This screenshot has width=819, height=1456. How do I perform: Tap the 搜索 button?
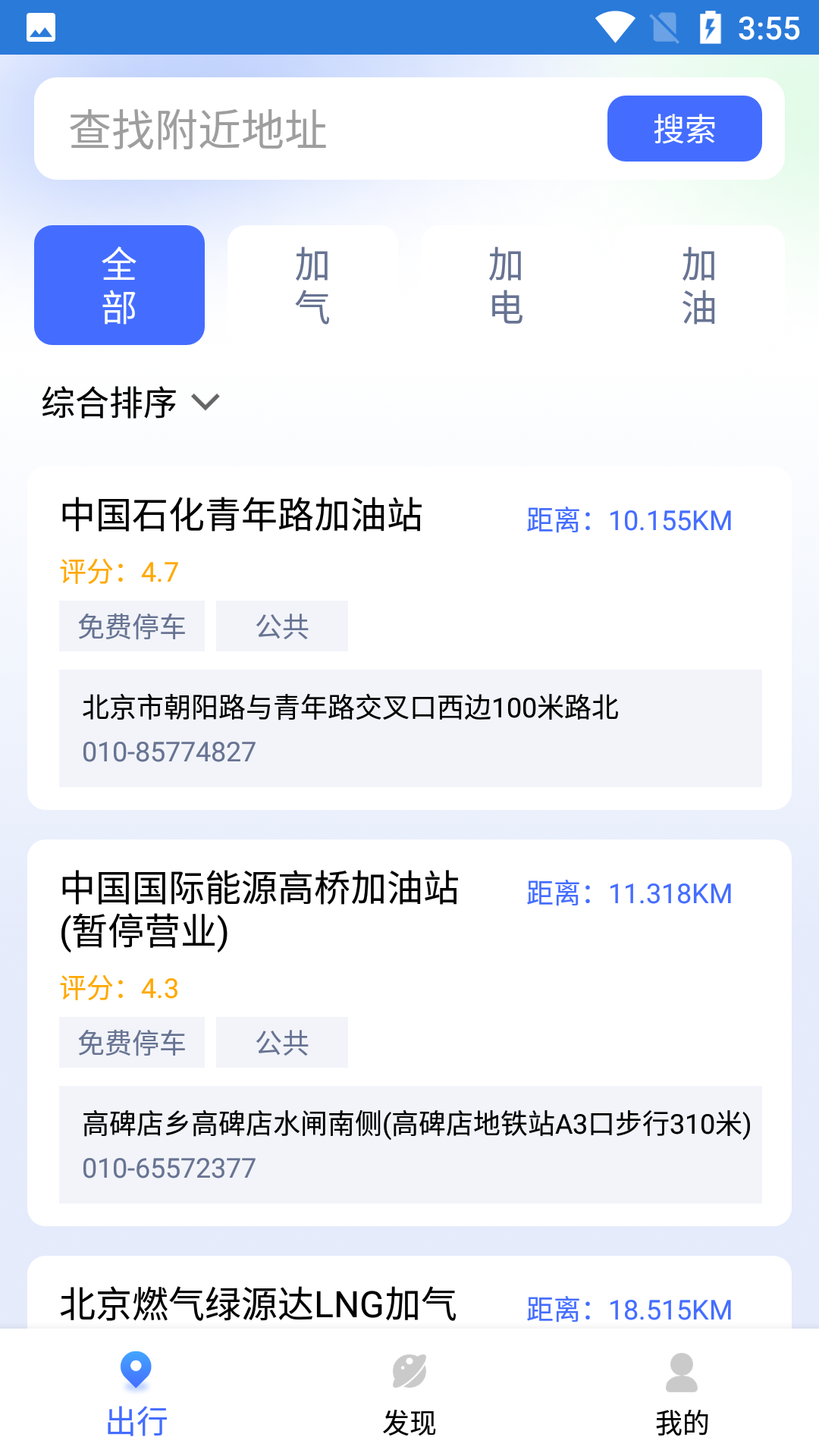pyautogui.click(x=684, y=129)
